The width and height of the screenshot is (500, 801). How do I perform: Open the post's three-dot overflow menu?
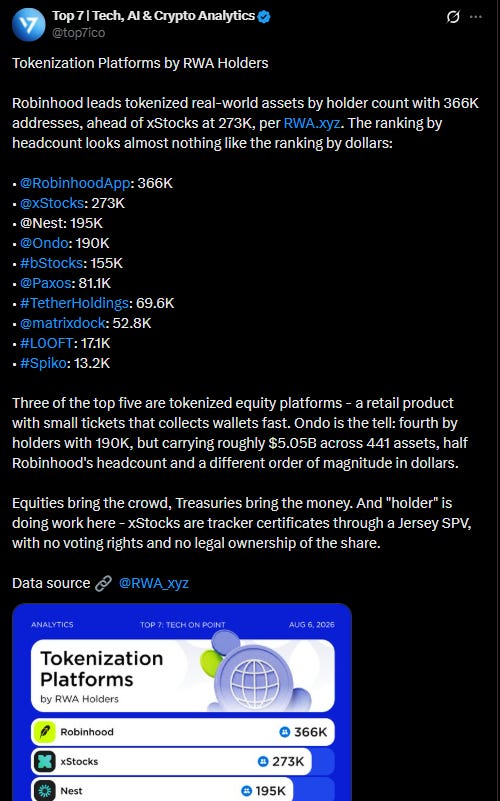click(475, 17)
